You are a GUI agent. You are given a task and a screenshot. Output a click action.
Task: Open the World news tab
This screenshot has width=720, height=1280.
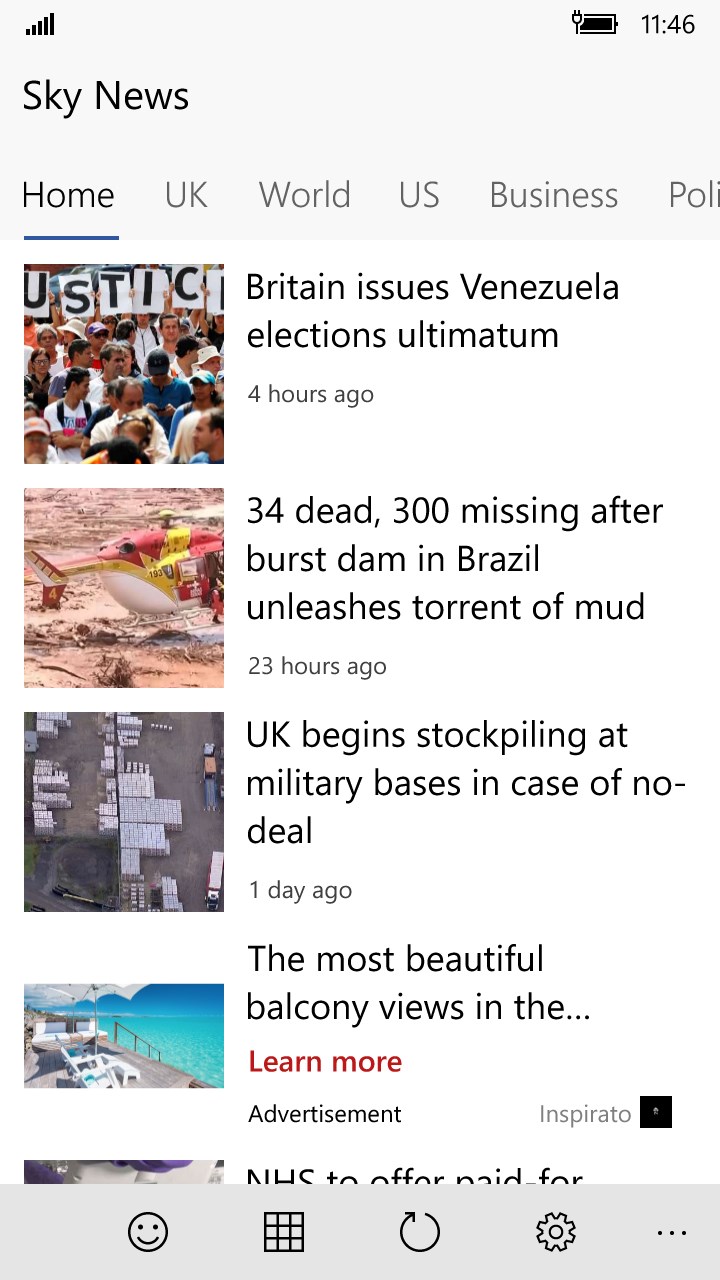304,195
